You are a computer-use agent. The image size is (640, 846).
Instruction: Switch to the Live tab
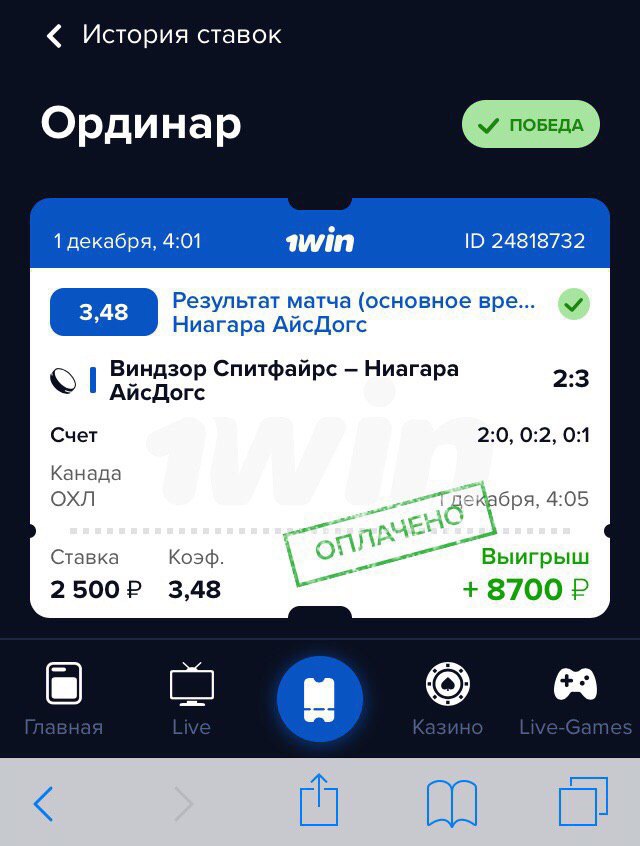point(191,698)
